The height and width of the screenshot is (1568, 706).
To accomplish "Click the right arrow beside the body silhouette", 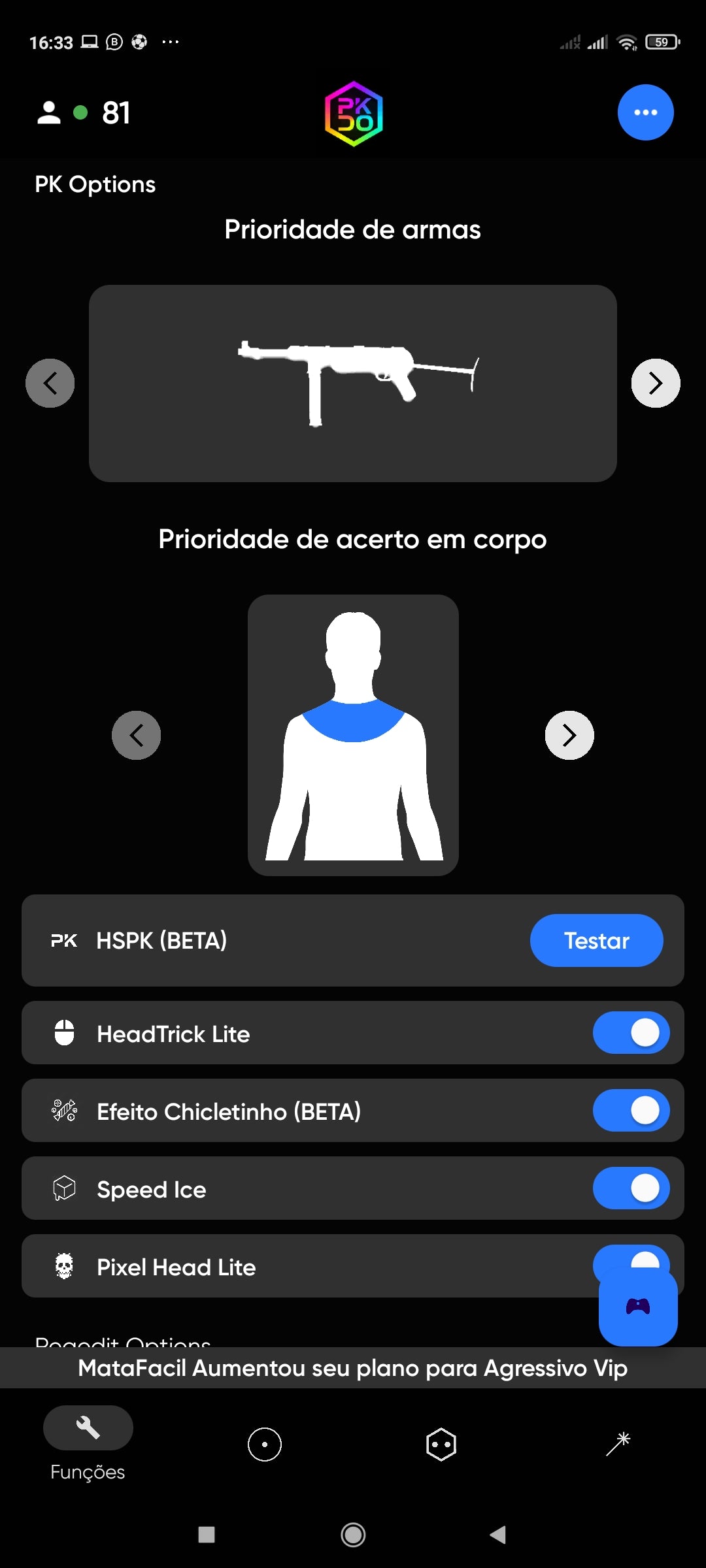I will click(568, 734).
